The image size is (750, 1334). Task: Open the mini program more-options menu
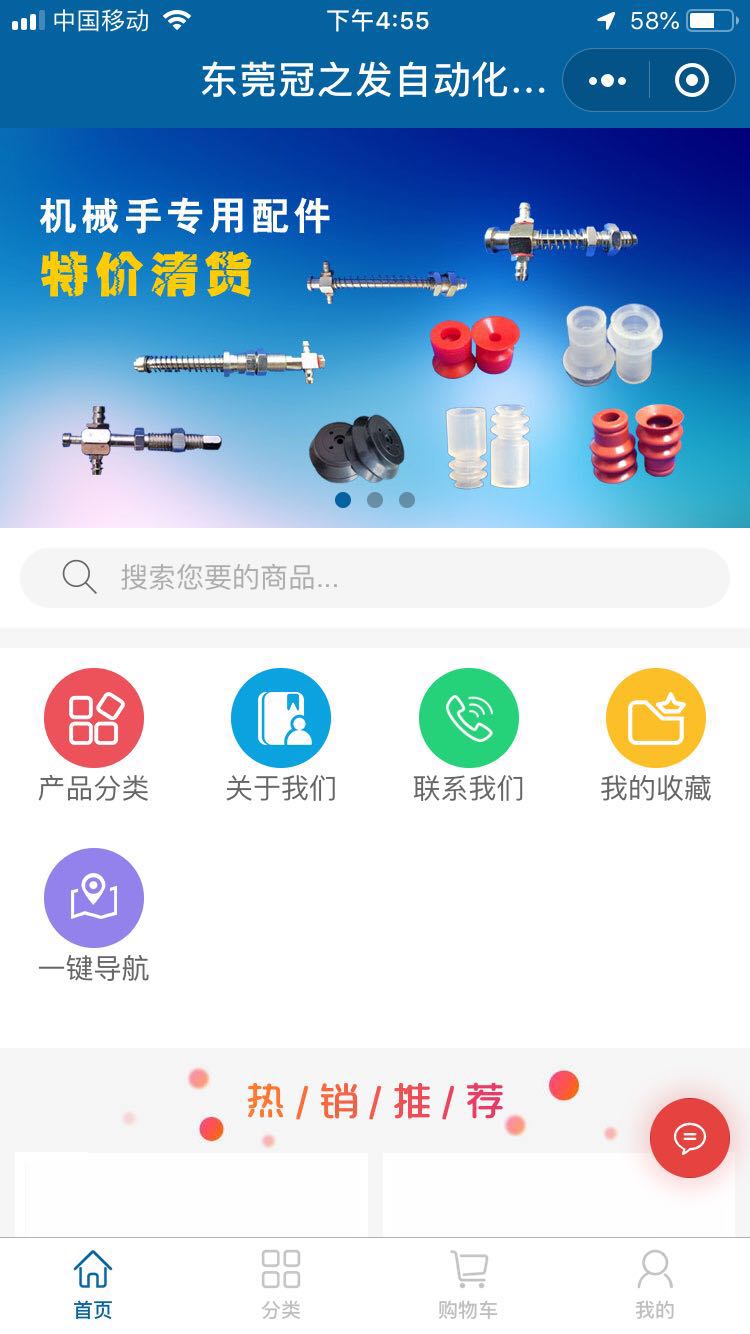607,81
